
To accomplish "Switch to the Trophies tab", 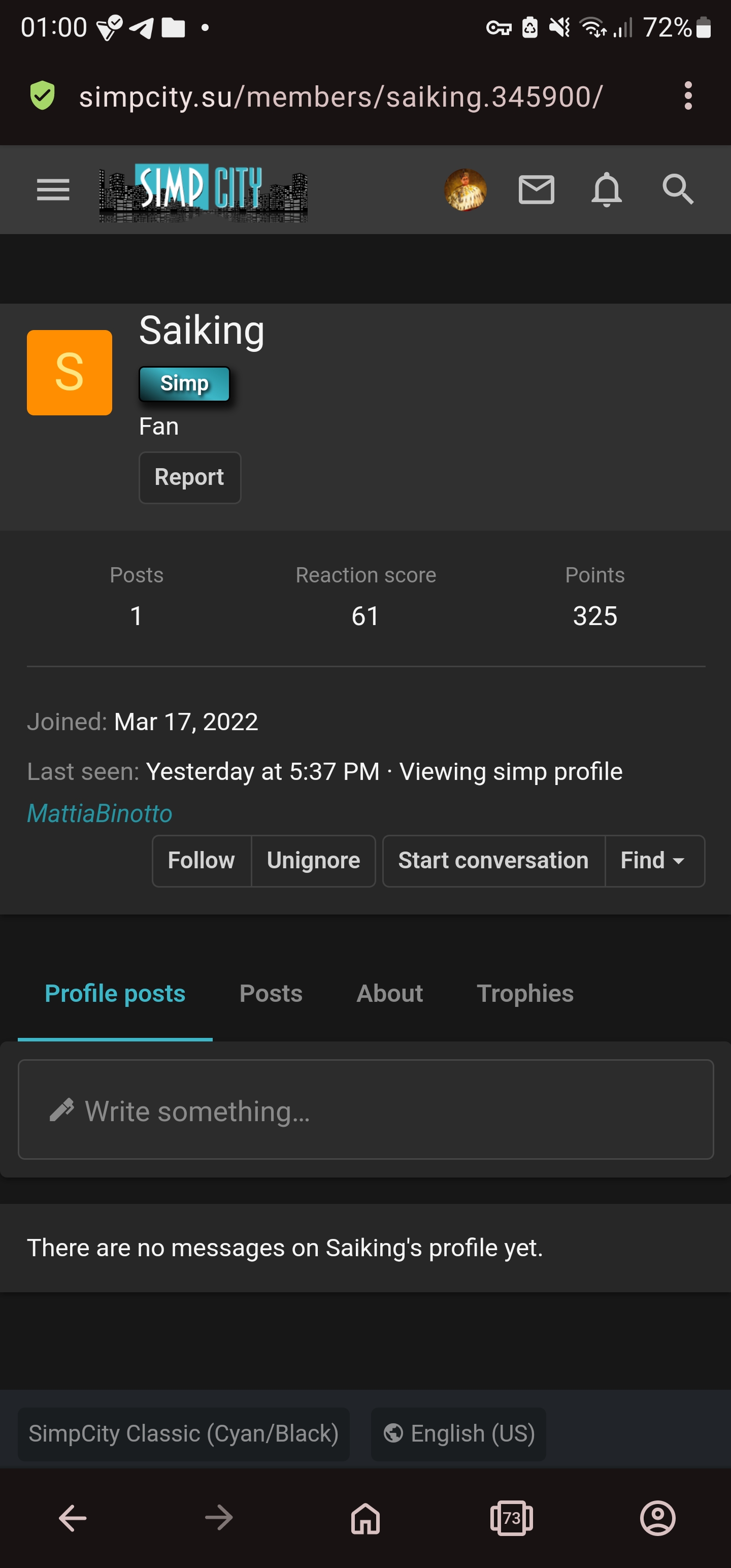I will tap(525, 993).
